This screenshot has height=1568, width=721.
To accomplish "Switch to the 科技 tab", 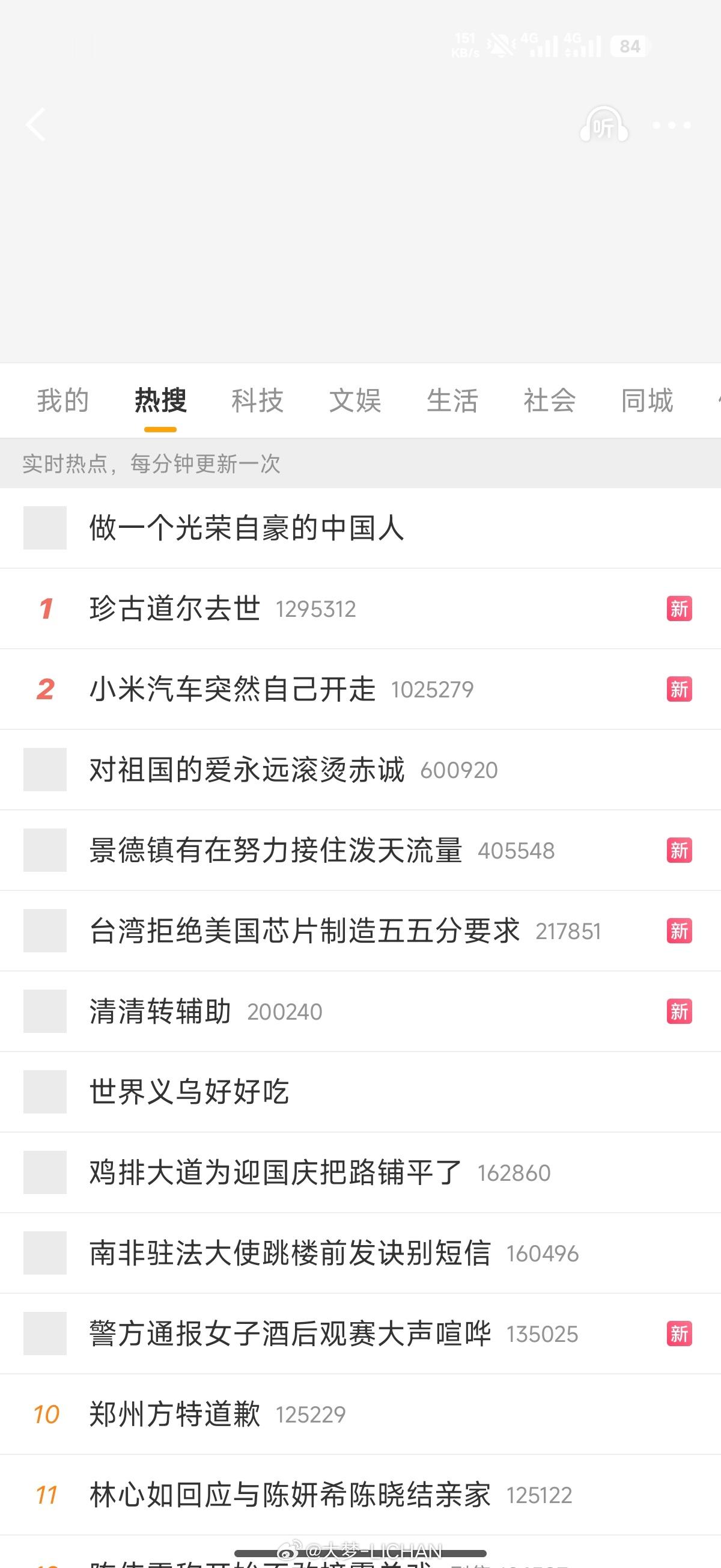I will pos(257,400).
